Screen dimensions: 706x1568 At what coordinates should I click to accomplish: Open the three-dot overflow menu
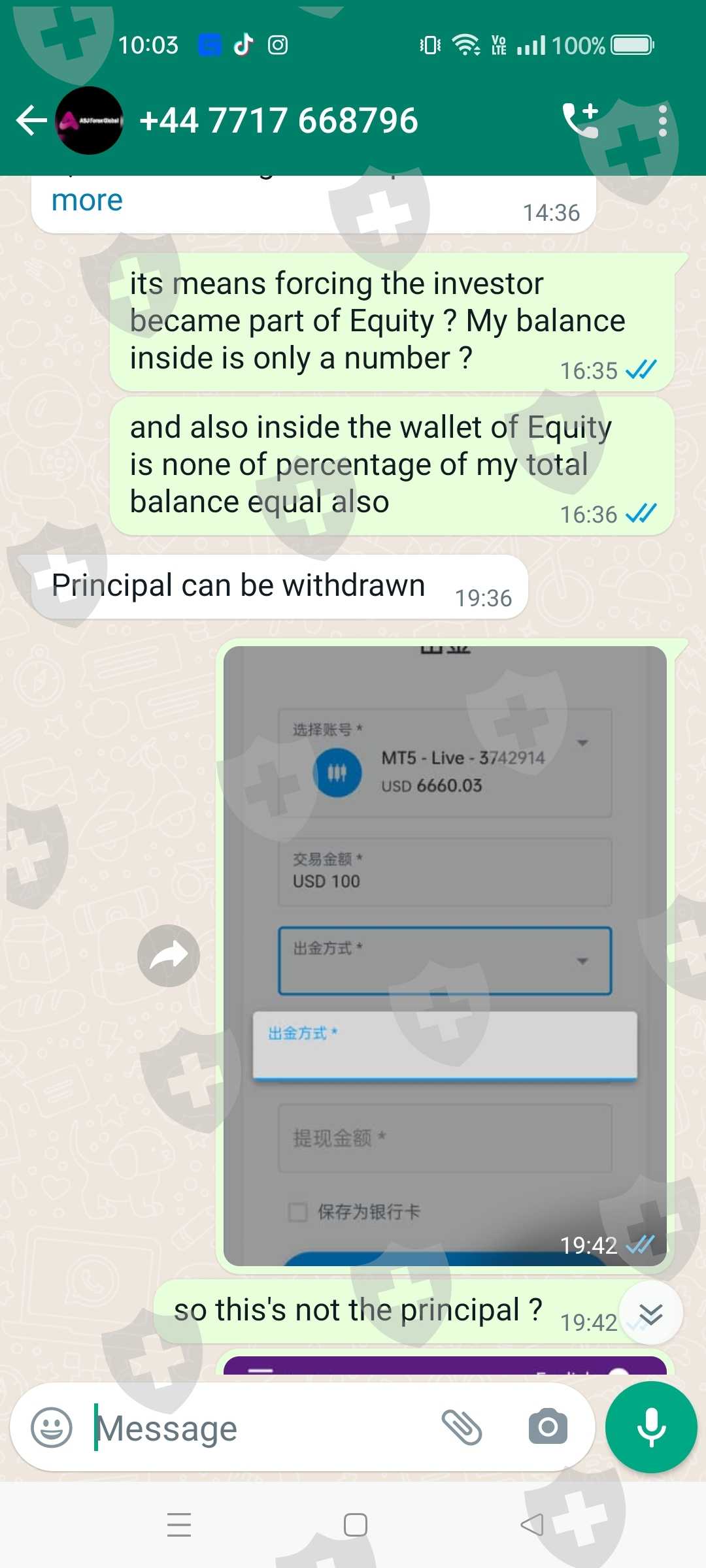click(x=663, y=121)
